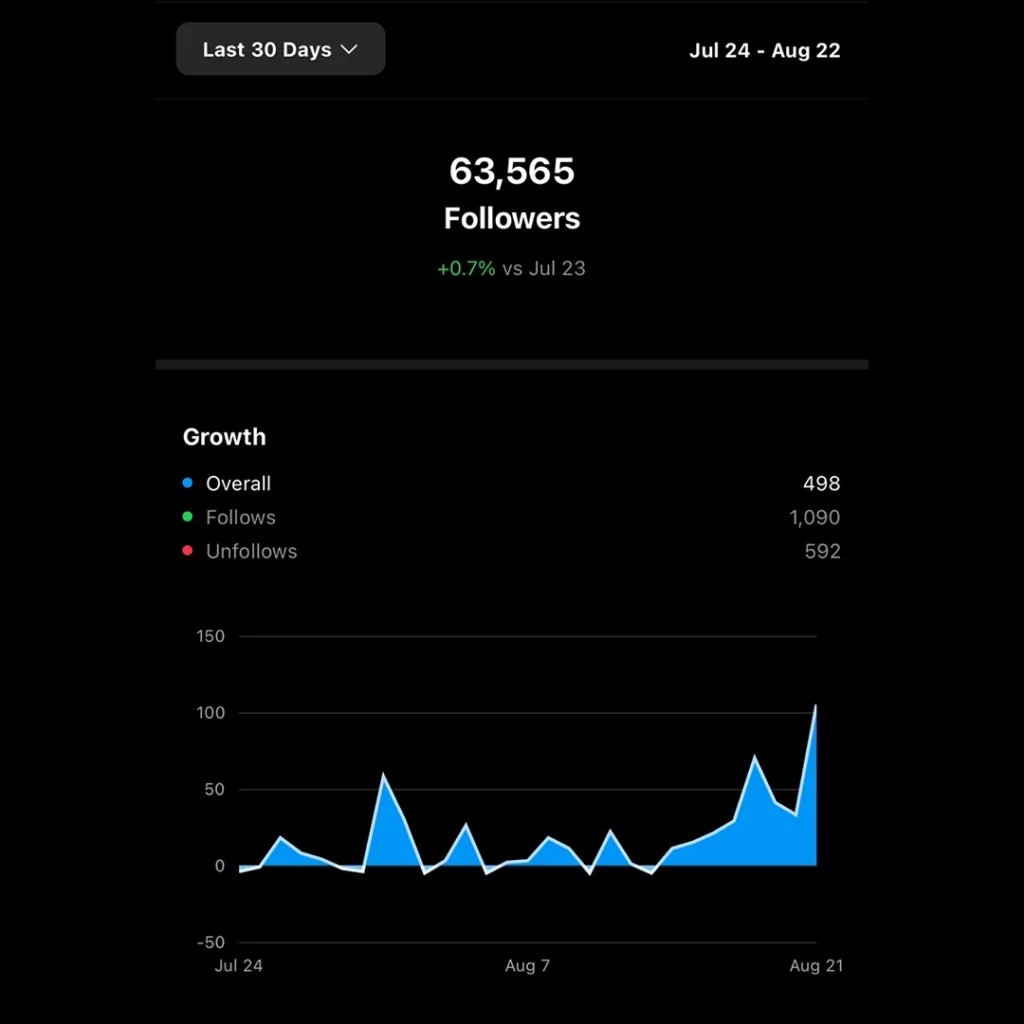Open the Last 30 Days dropdown
This screenshot has height=1024, width=1024.
coord(280,49)
